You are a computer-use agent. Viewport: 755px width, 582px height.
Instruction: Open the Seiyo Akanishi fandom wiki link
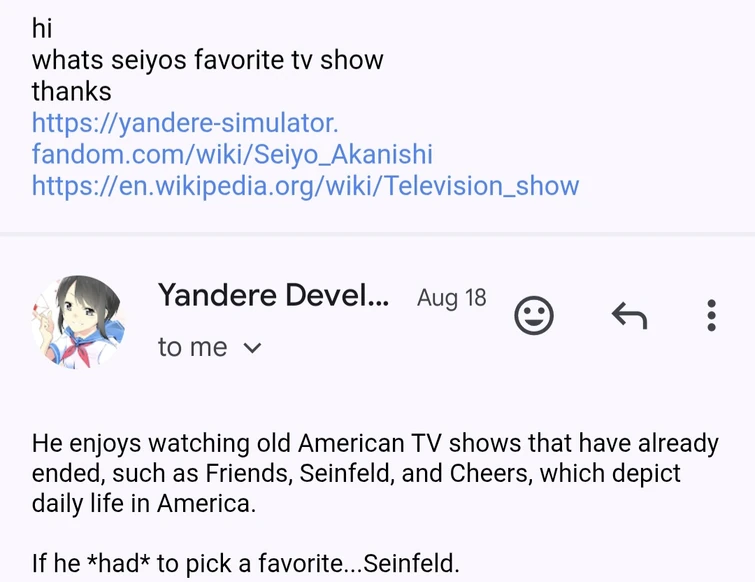click(232, 154)
